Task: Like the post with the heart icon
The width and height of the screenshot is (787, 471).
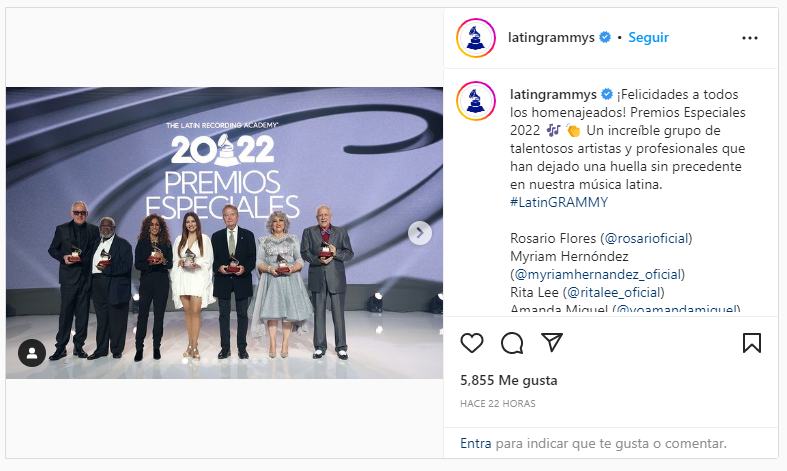Action: 472,343
